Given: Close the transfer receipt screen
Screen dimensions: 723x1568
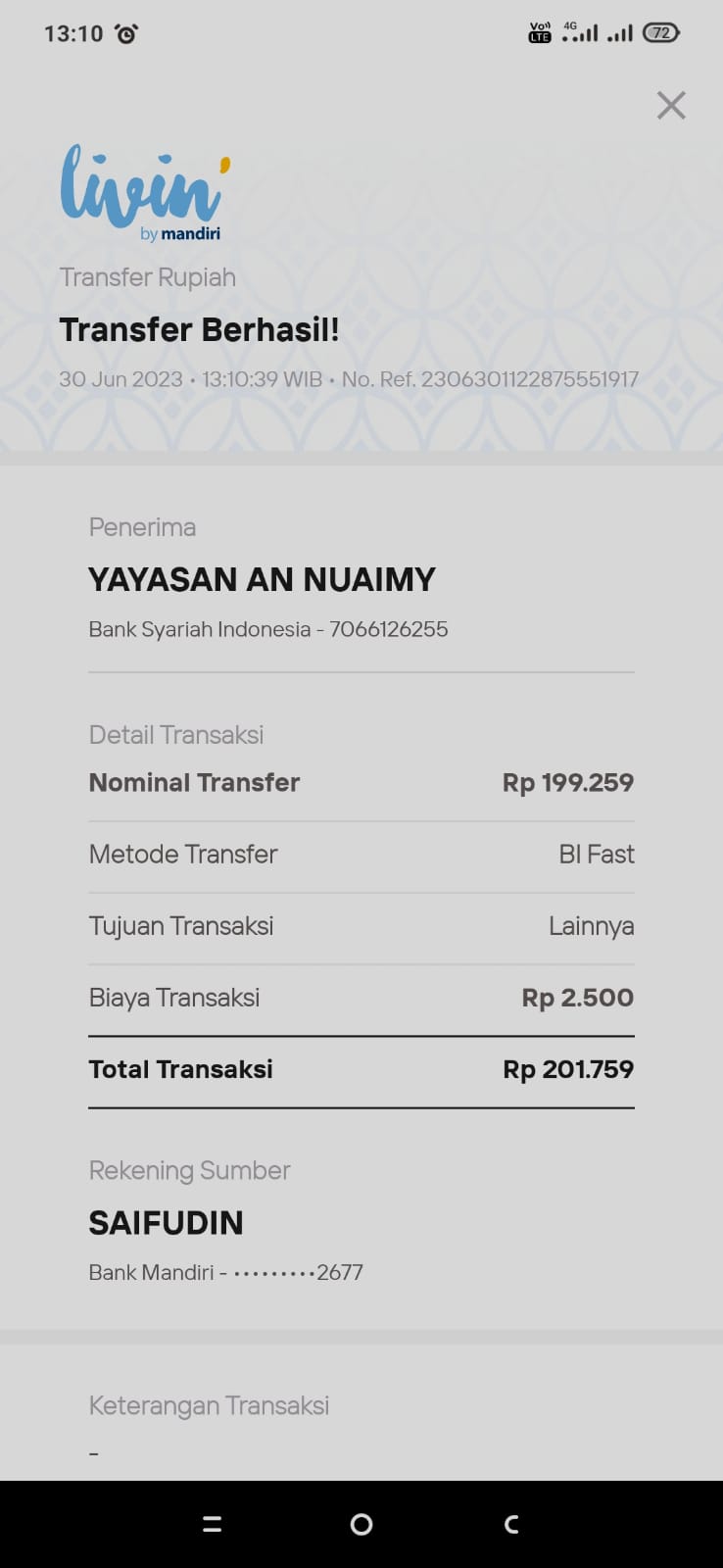Looking at the screenshot, I should click(671, 105).
